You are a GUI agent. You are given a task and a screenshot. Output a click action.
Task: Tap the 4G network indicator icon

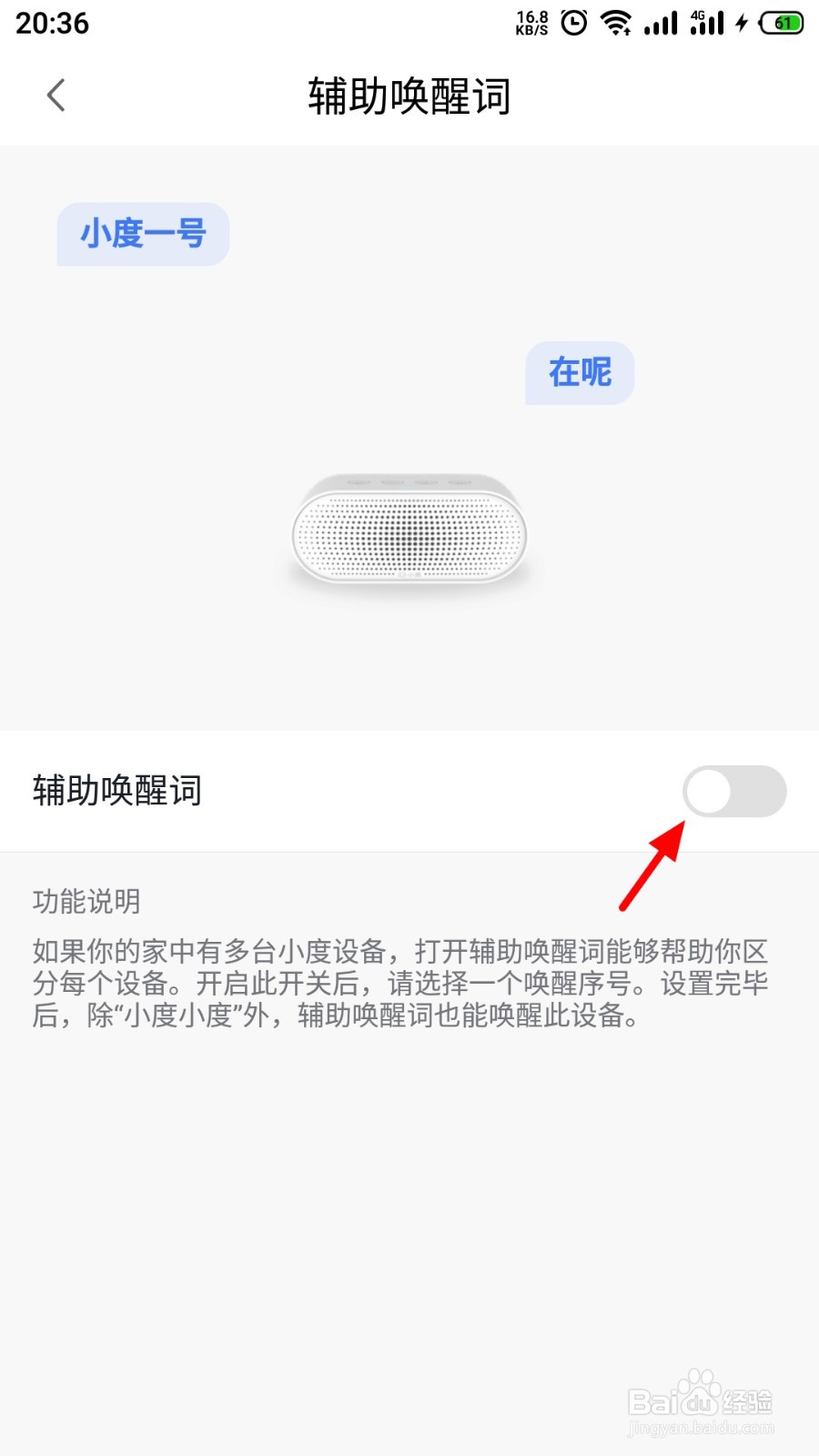(697, 16)
